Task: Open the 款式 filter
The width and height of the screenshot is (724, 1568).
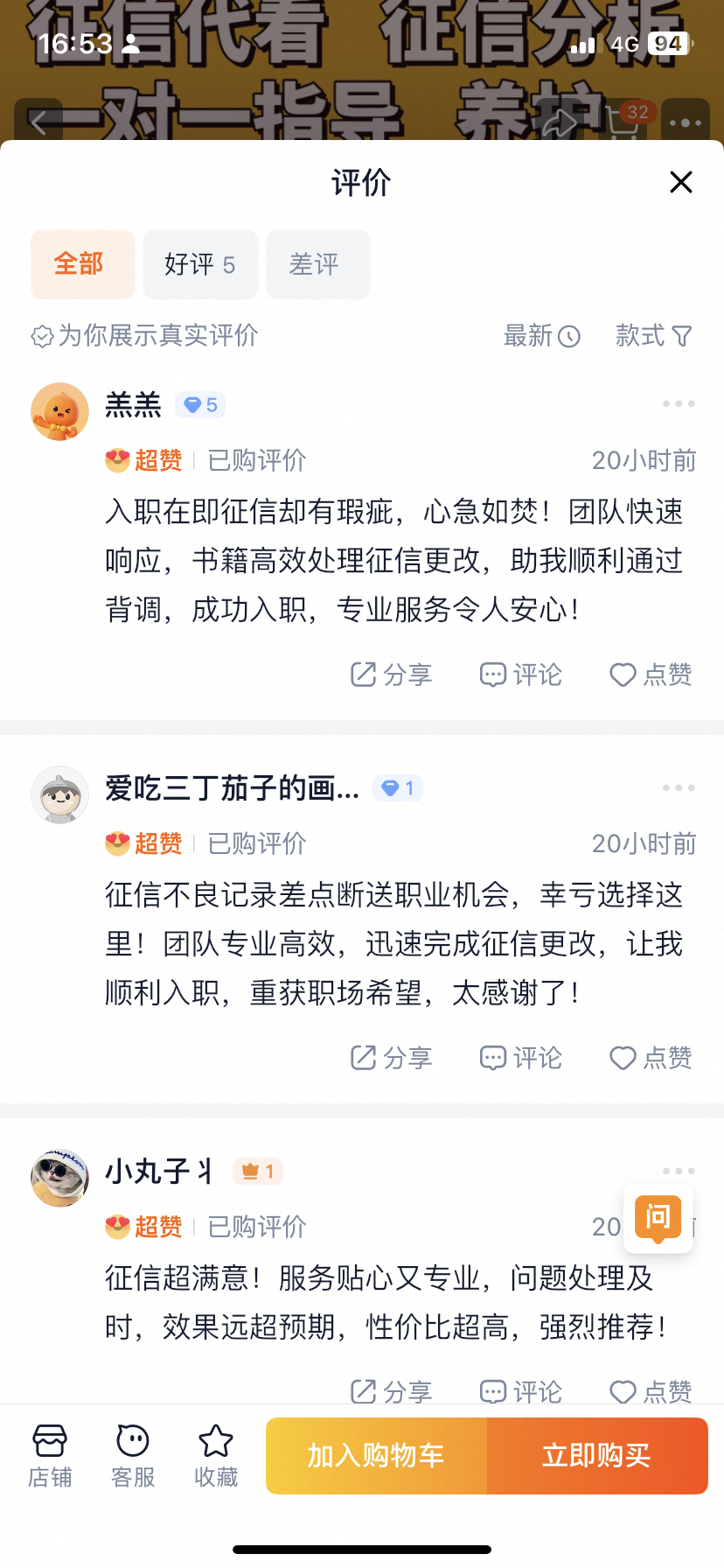Action: click(x=653, y=336)
